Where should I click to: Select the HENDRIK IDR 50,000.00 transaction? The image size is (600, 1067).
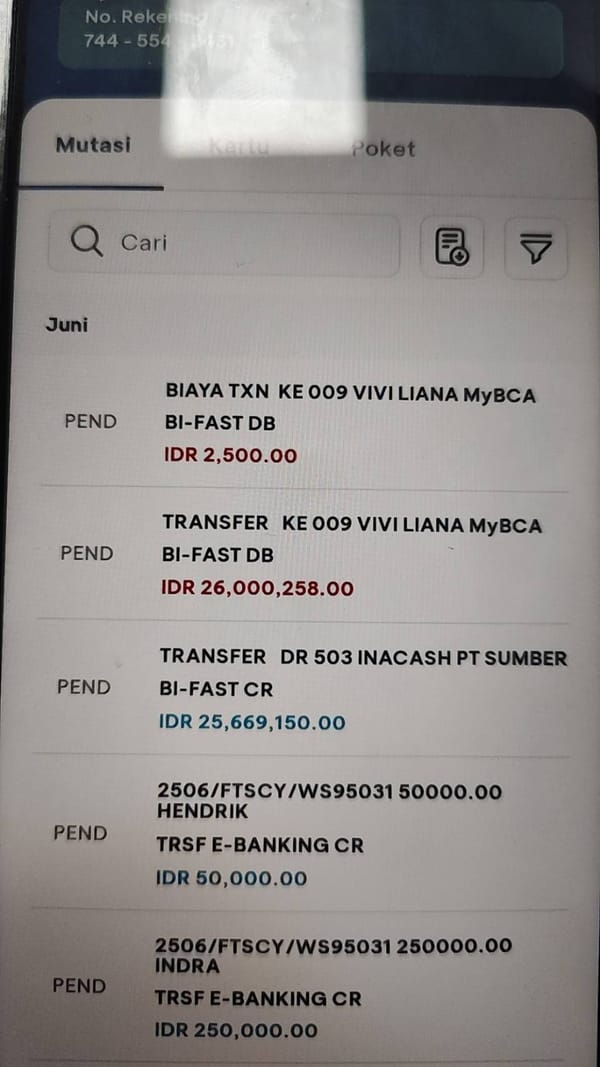301,834
